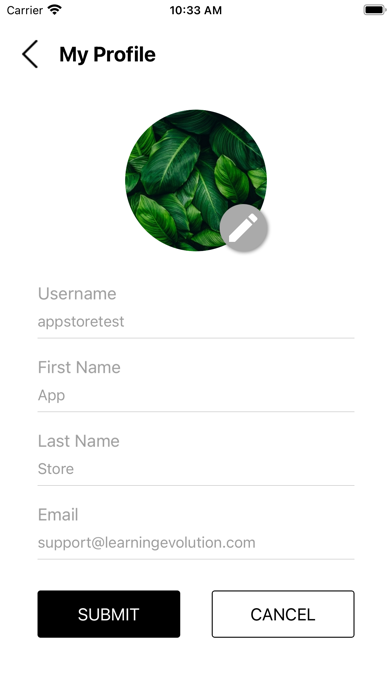The width and height of the screenshot is (392, 696).
Task: Tap the Username field
Action: (x=196, y=321)
